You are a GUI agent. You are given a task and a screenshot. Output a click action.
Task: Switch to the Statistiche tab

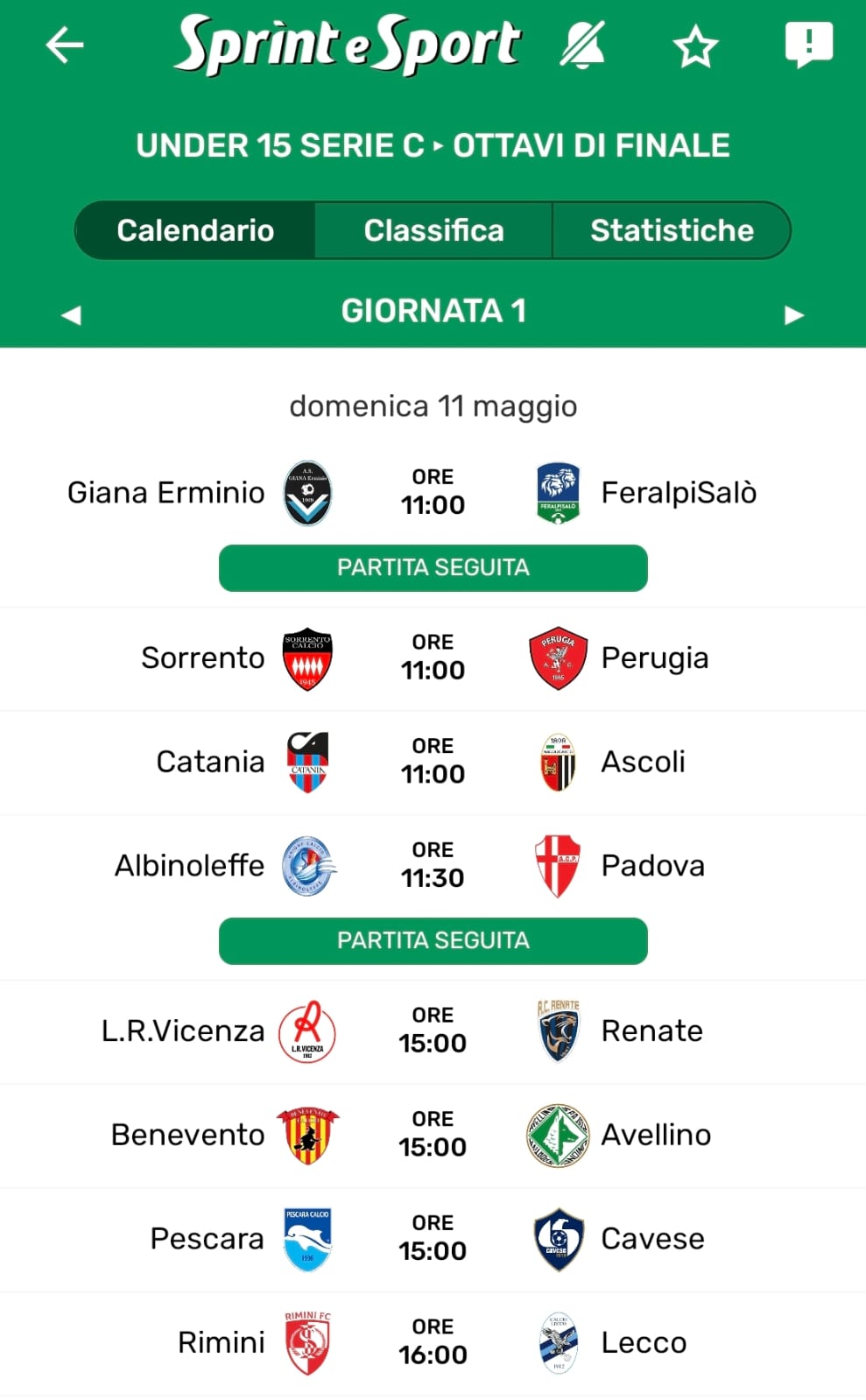pyautogui.click(x=672, y=230)
